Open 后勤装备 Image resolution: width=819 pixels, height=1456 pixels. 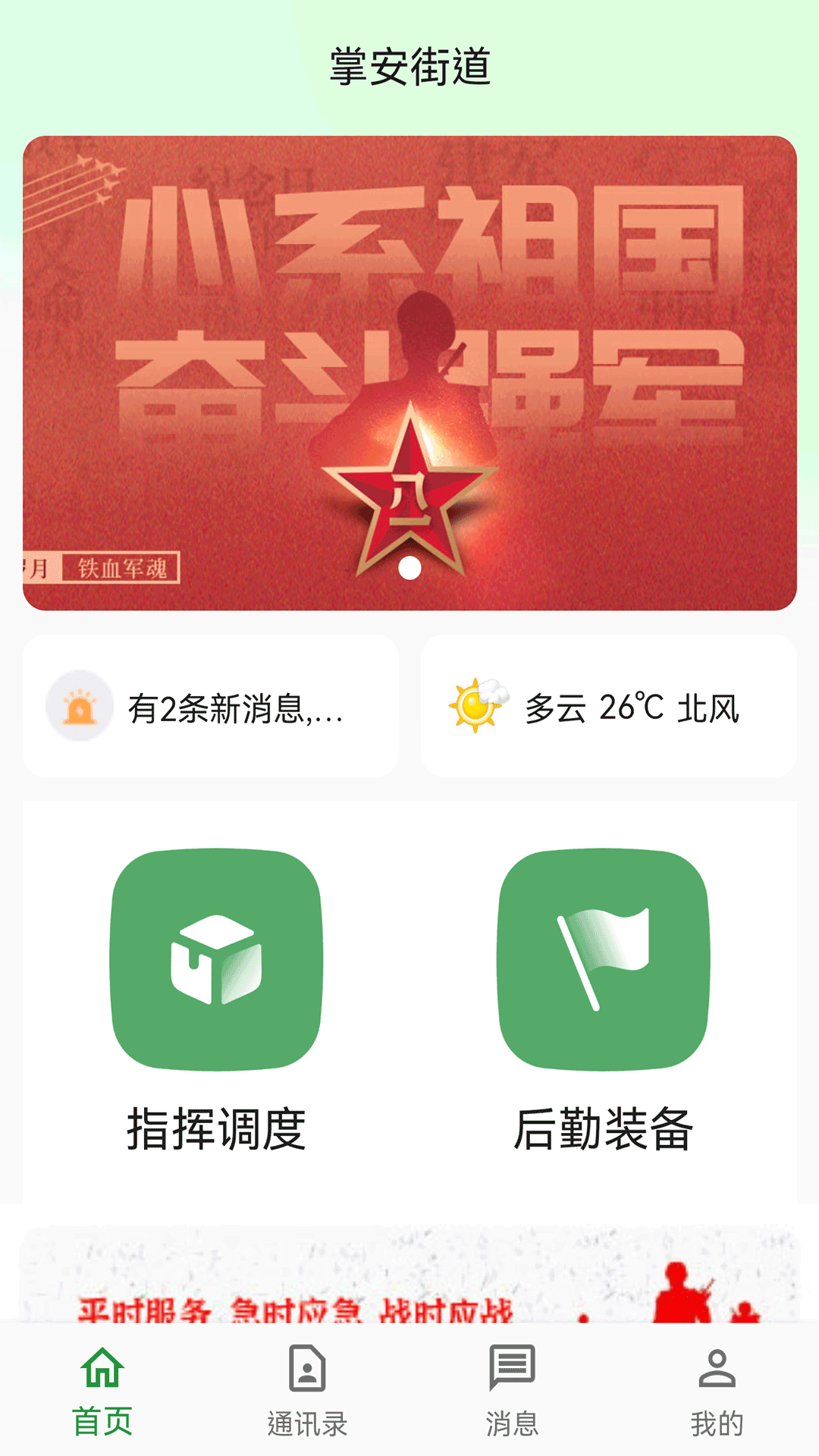click(603, 1001)
